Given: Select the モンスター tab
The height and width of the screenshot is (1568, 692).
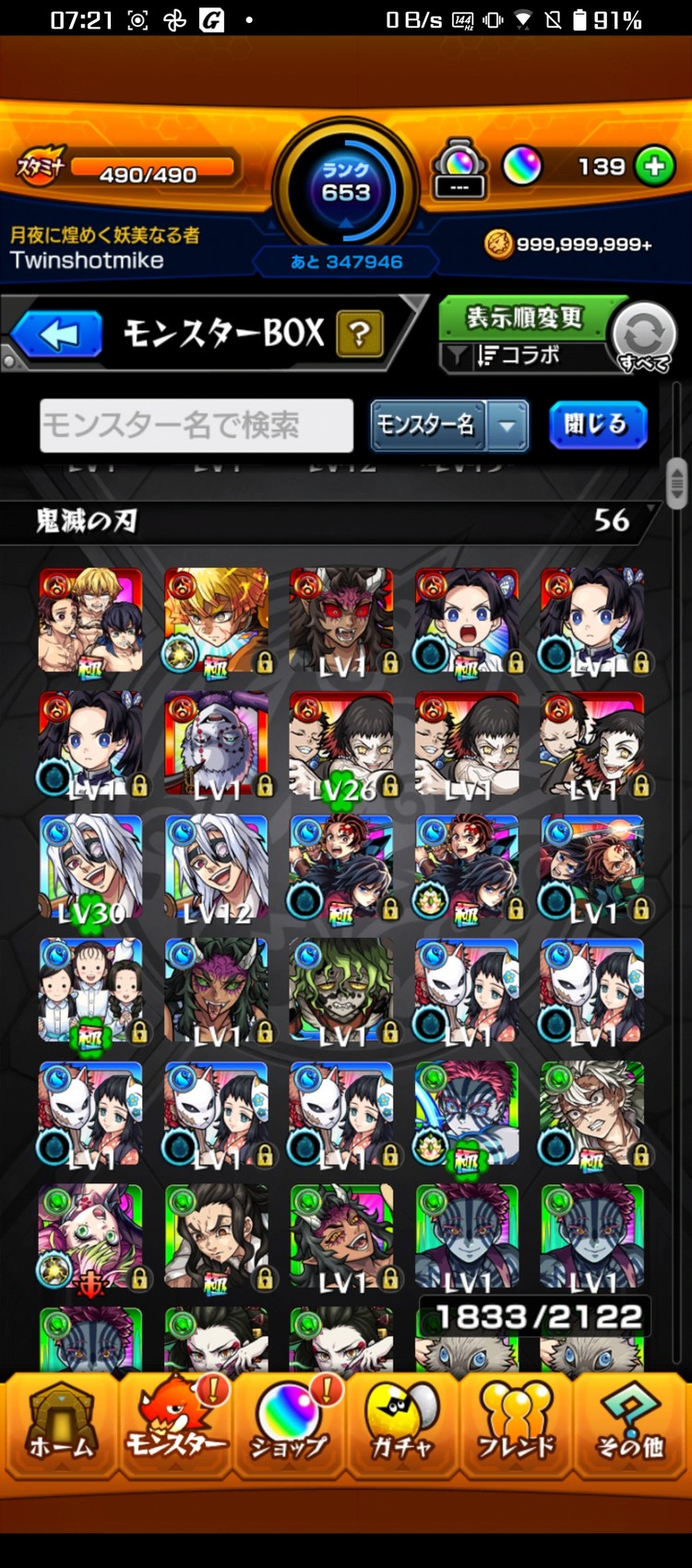Looking at the screenshot, I should [175, 1428].
